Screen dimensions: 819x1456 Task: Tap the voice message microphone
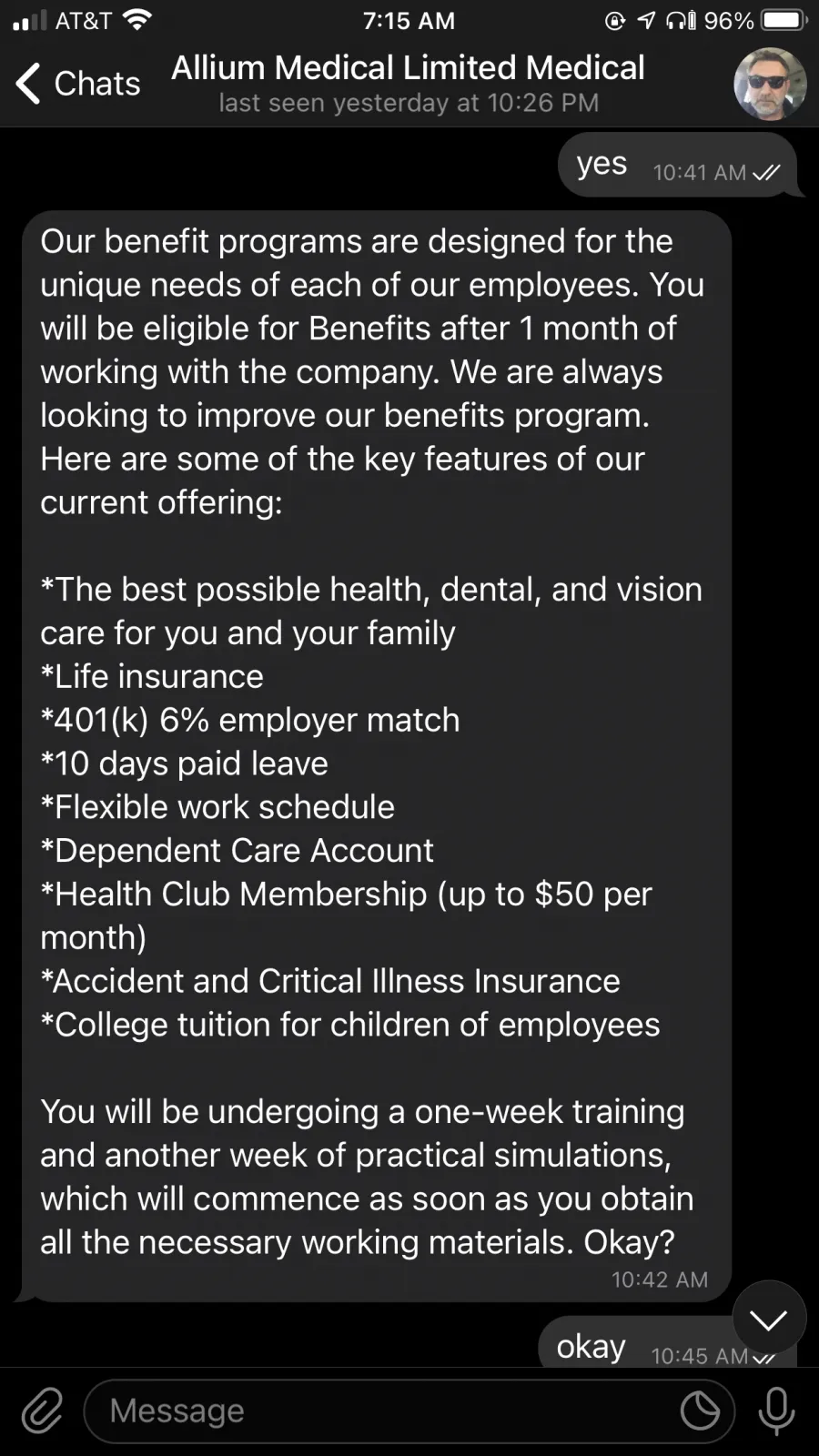coord(776,1410)
